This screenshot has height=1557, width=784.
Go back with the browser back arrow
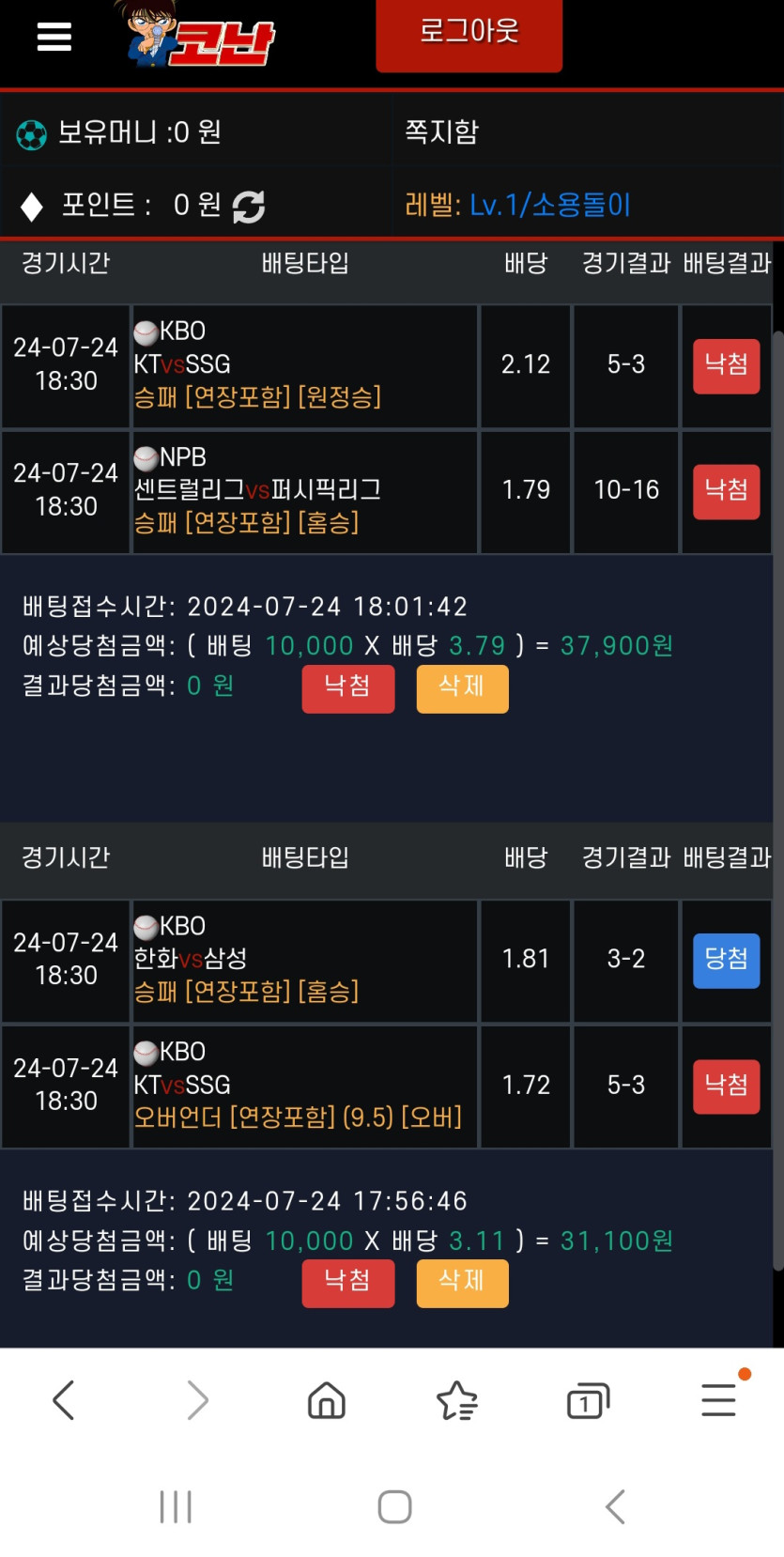coord(64,1400)
